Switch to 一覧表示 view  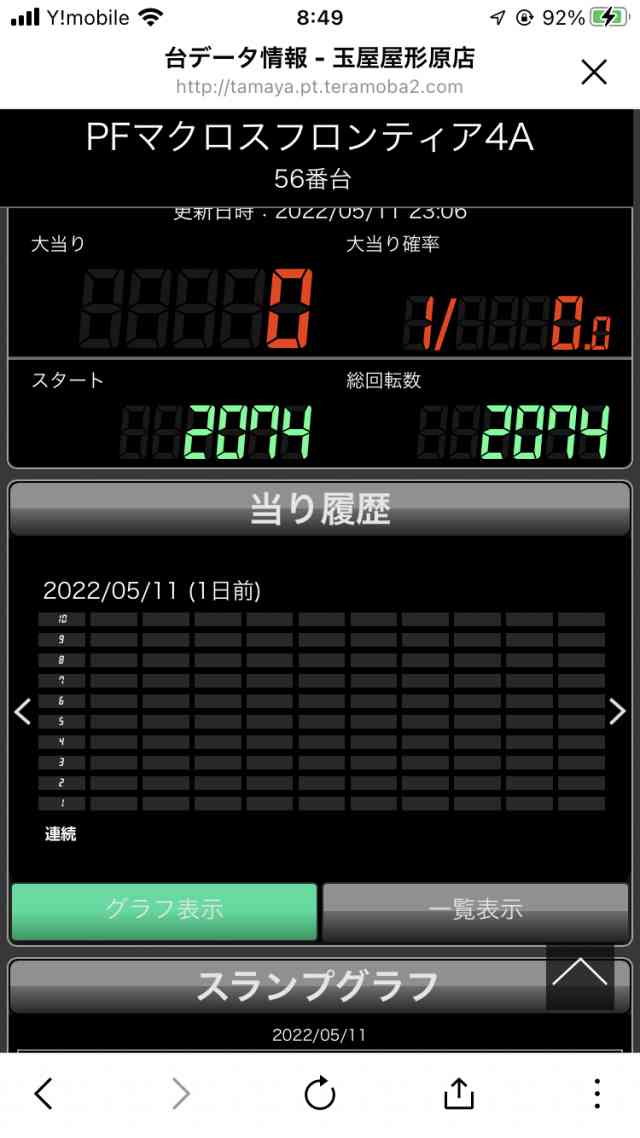[x=475, y=910]
